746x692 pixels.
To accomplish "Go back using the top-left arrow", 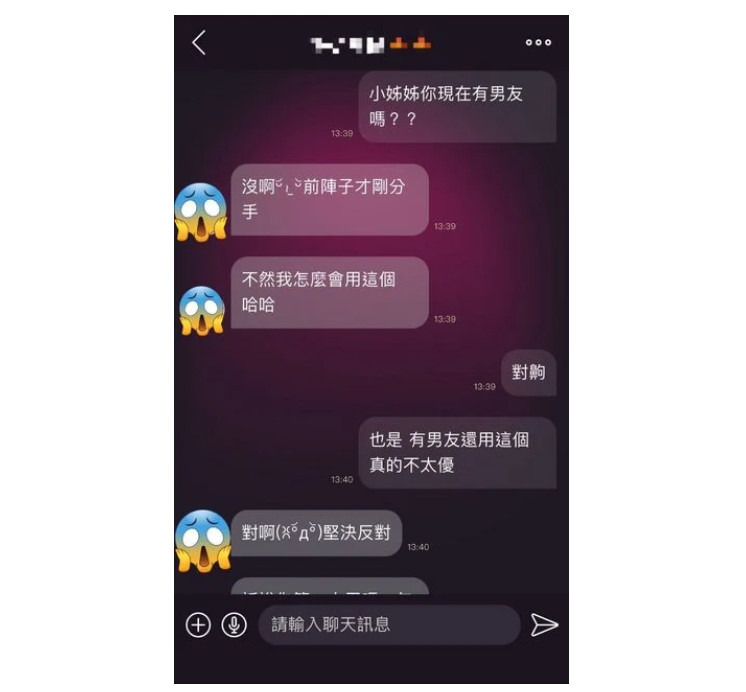I will [x=199, y=42].
